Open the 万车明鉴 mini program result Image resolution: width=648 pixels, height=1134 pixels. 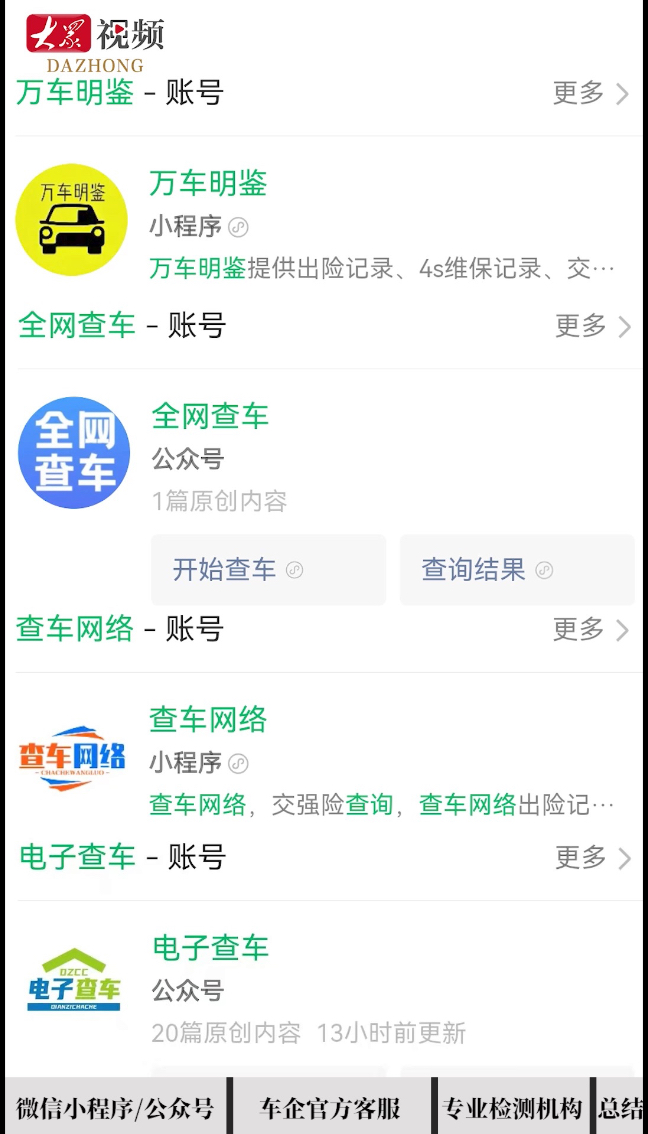pyautogui.click(x=208, y=184)
